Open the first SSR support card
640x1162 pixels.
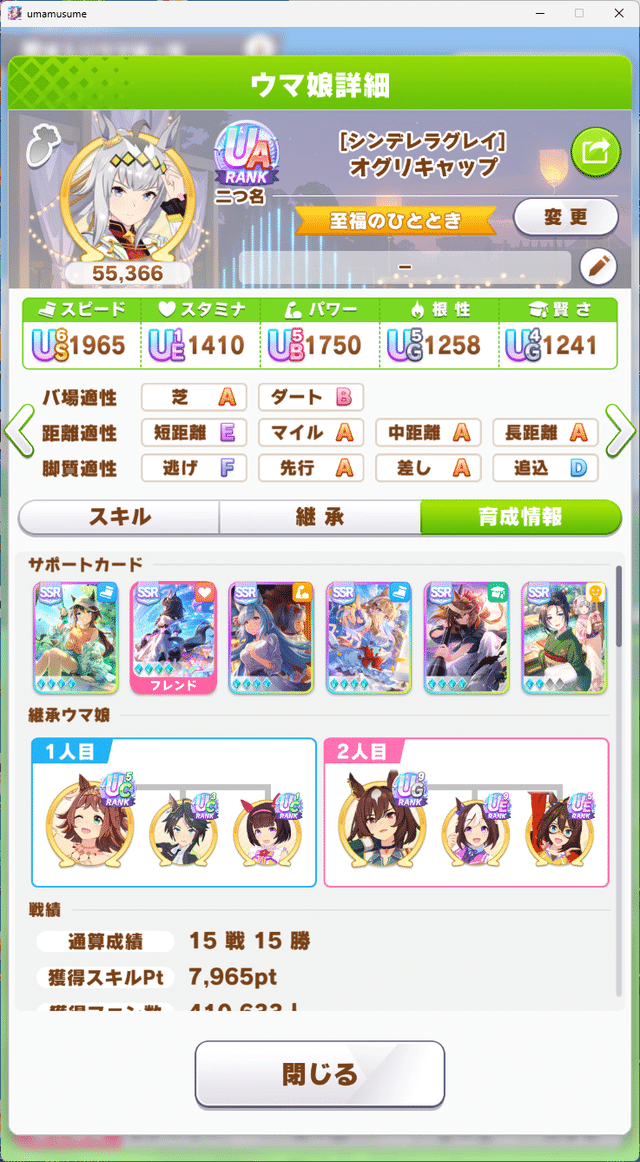point(75,637)
